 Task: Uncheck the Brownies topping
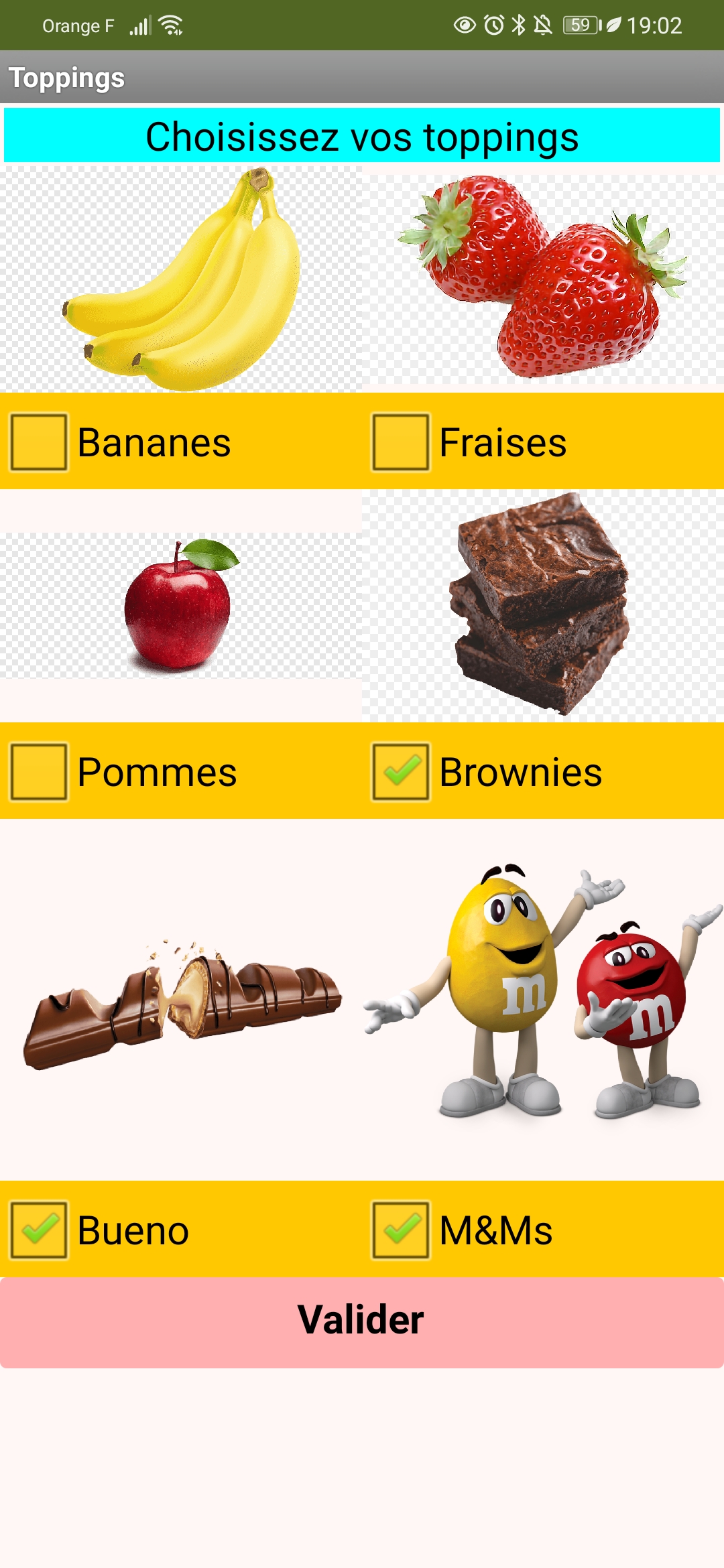pos(401,772)
